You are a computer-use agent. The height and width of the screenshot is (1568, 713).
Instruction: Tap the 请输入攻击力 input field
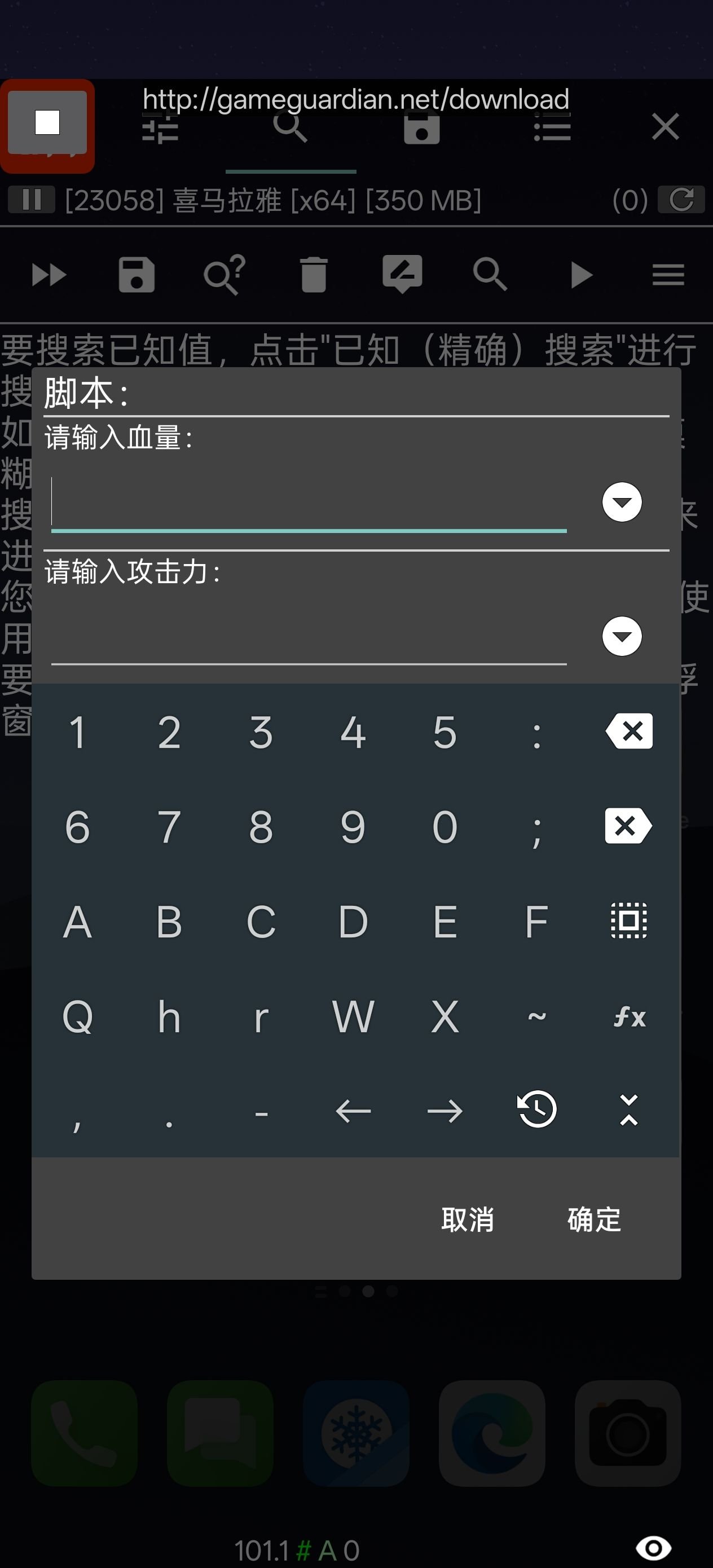click(x=308, y=637)
